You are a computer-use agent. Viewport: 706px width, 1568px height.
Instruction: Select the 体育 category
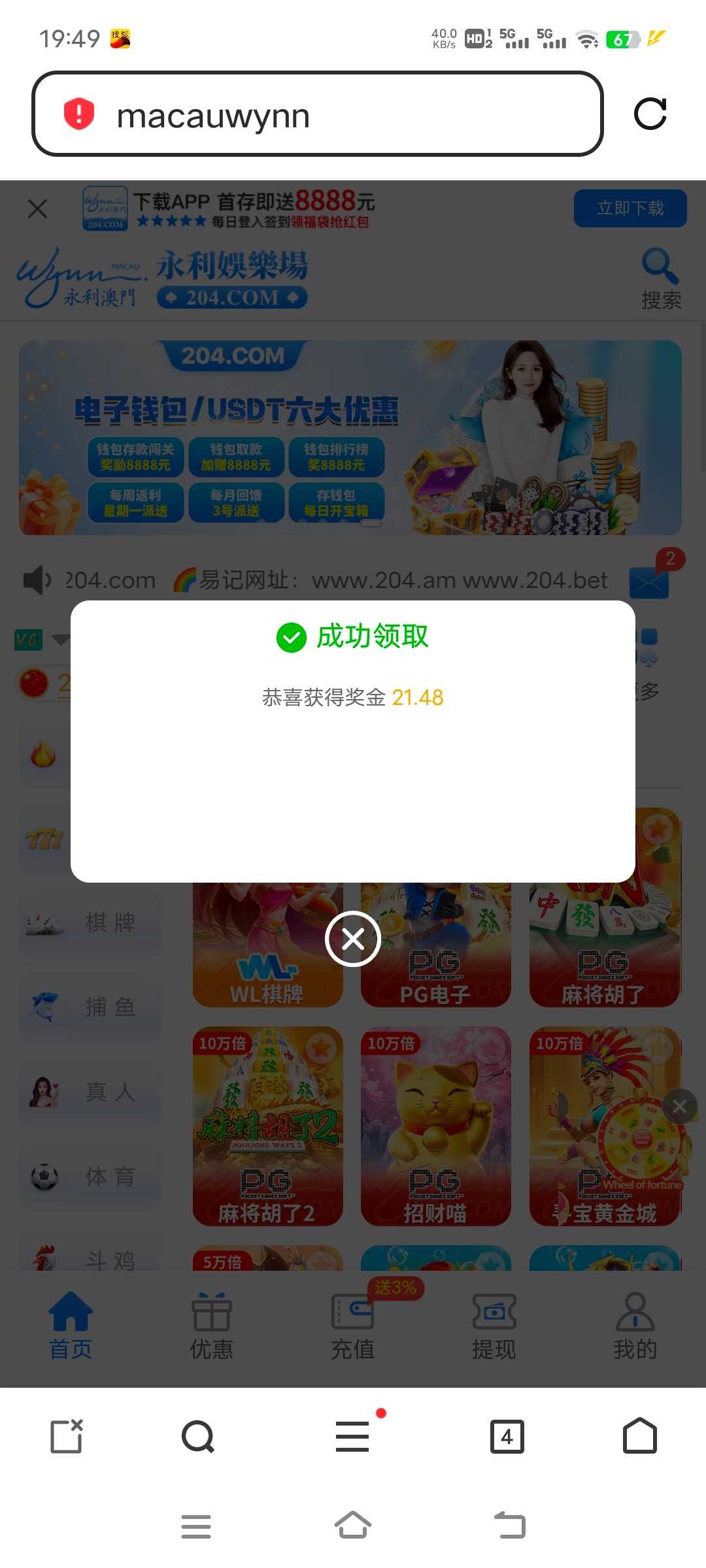[90, 1176]
